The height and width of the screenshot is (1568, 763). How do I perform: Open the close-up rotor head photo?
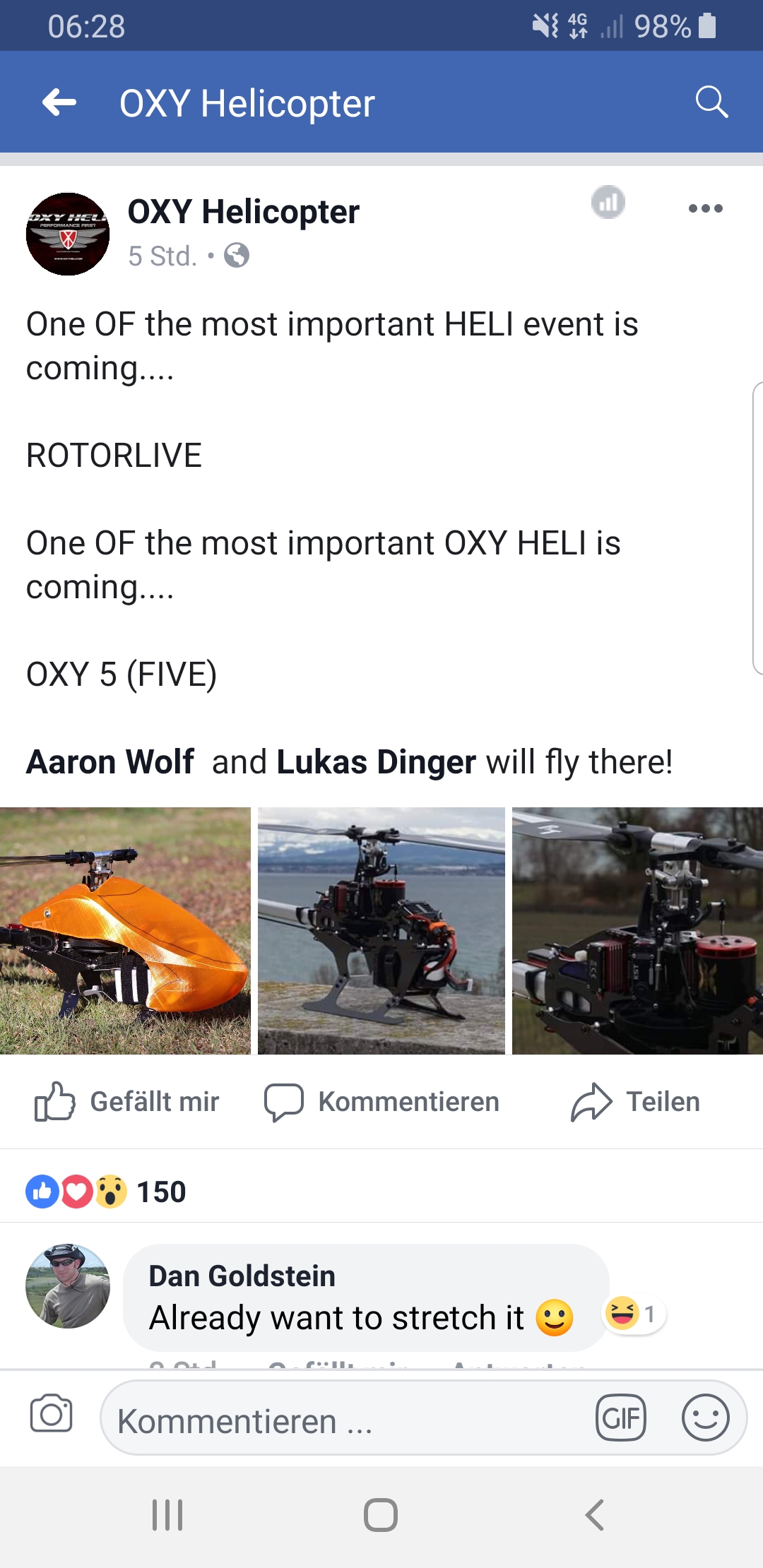(637, 931)
